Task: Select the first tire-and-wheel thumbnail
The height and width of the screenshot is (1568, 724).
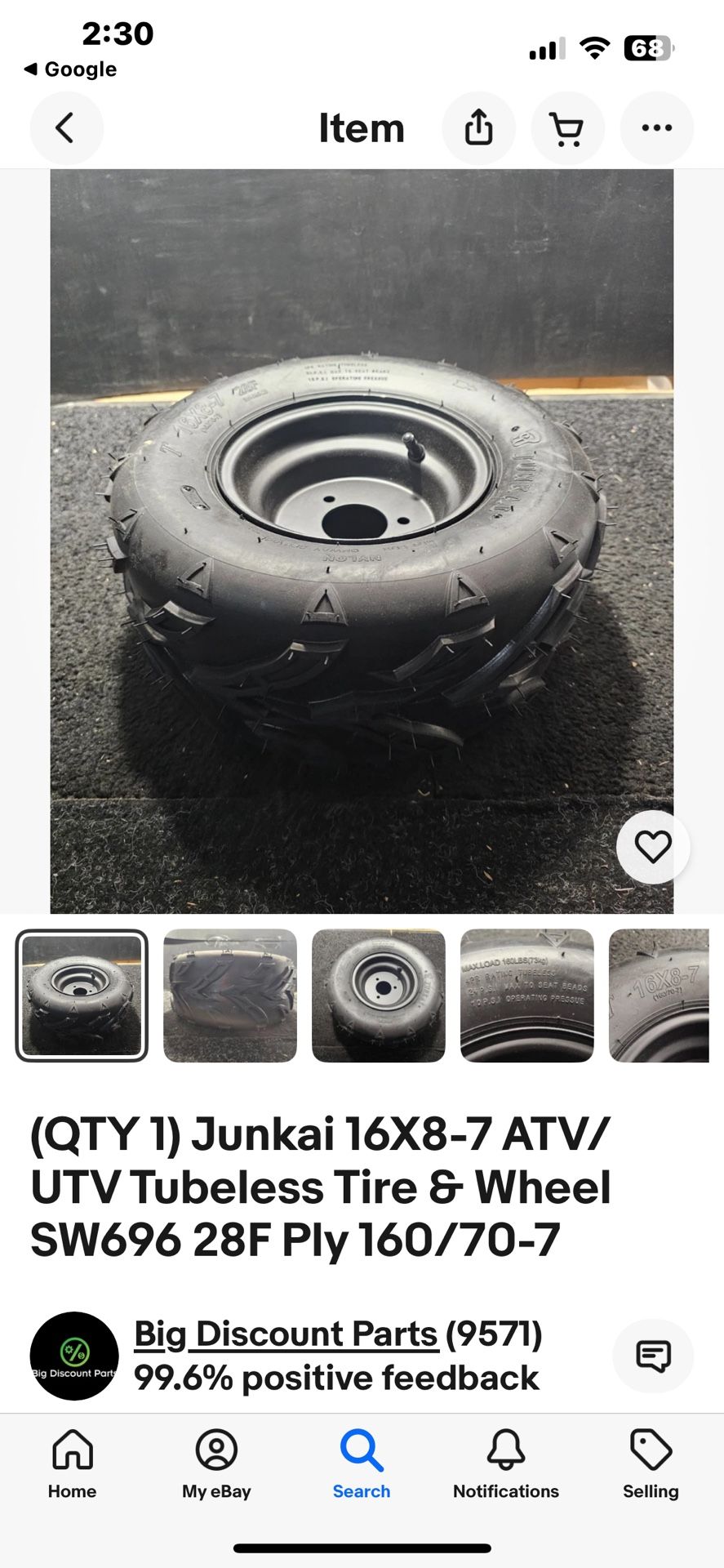Action: pos(80,996)
